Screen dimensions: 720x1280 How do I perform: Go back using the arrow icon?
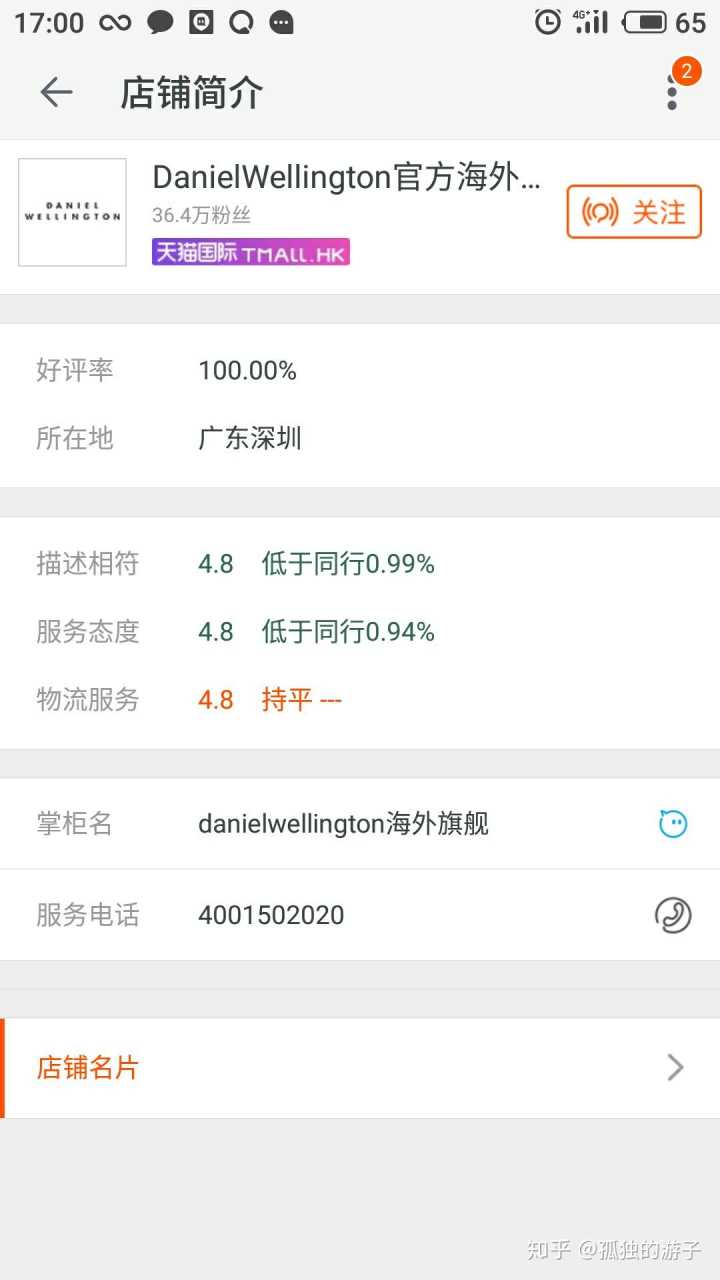coord(56,93)
